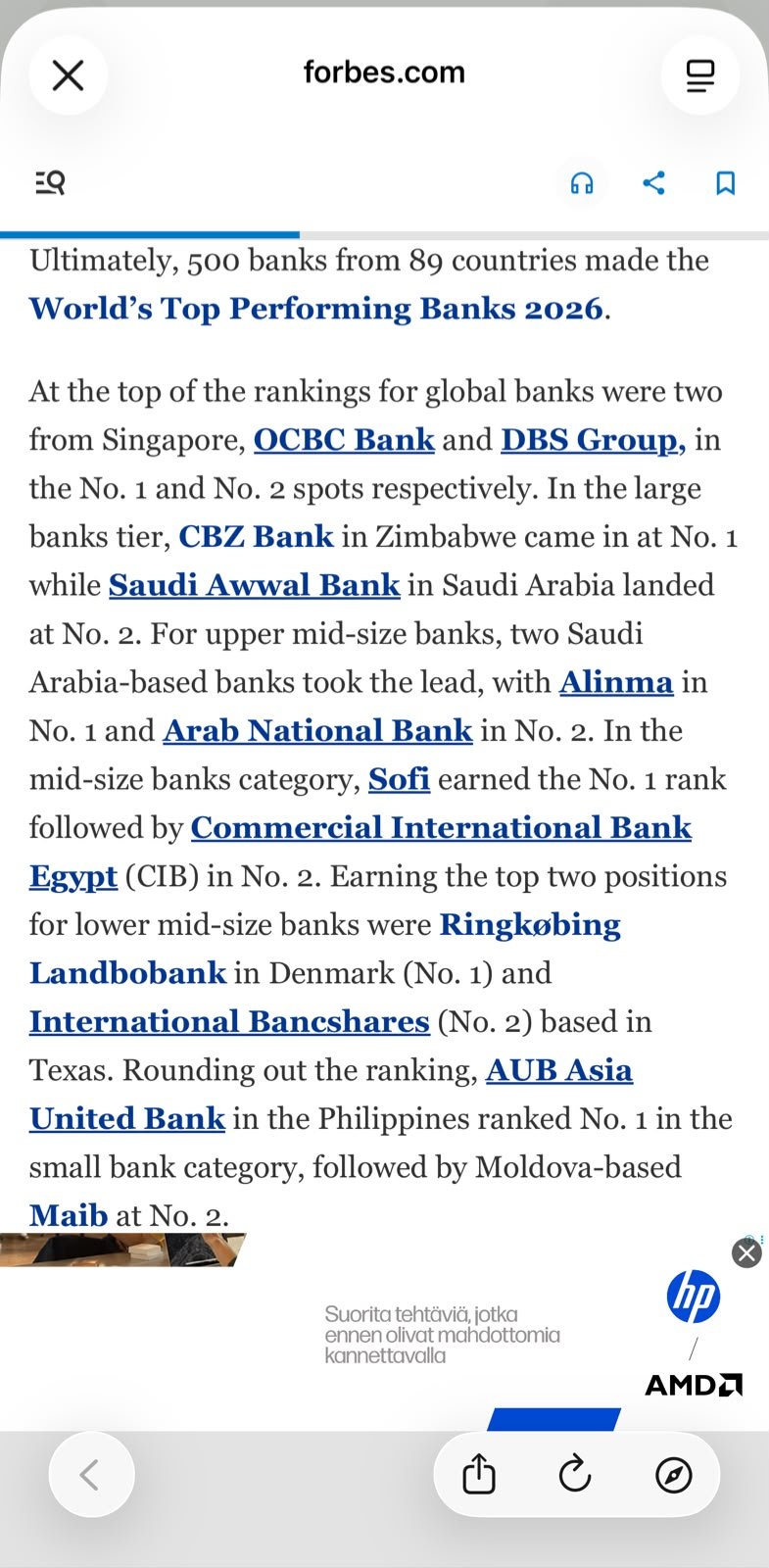Image resolution: width=769 pixels, height=1568 pixels.
Task: Listen to this article via headphones icon
Action: [582, 182]
